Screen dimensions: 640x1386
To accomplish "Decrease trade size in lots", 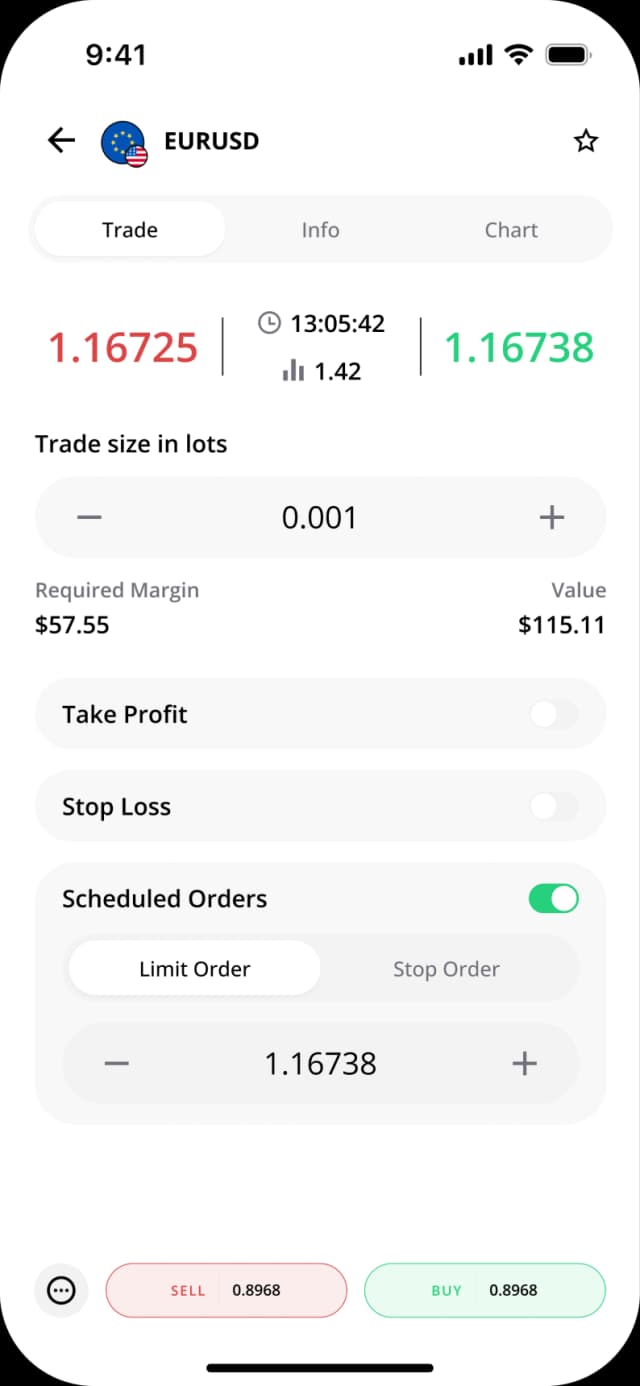I will [x=90, y=517].
